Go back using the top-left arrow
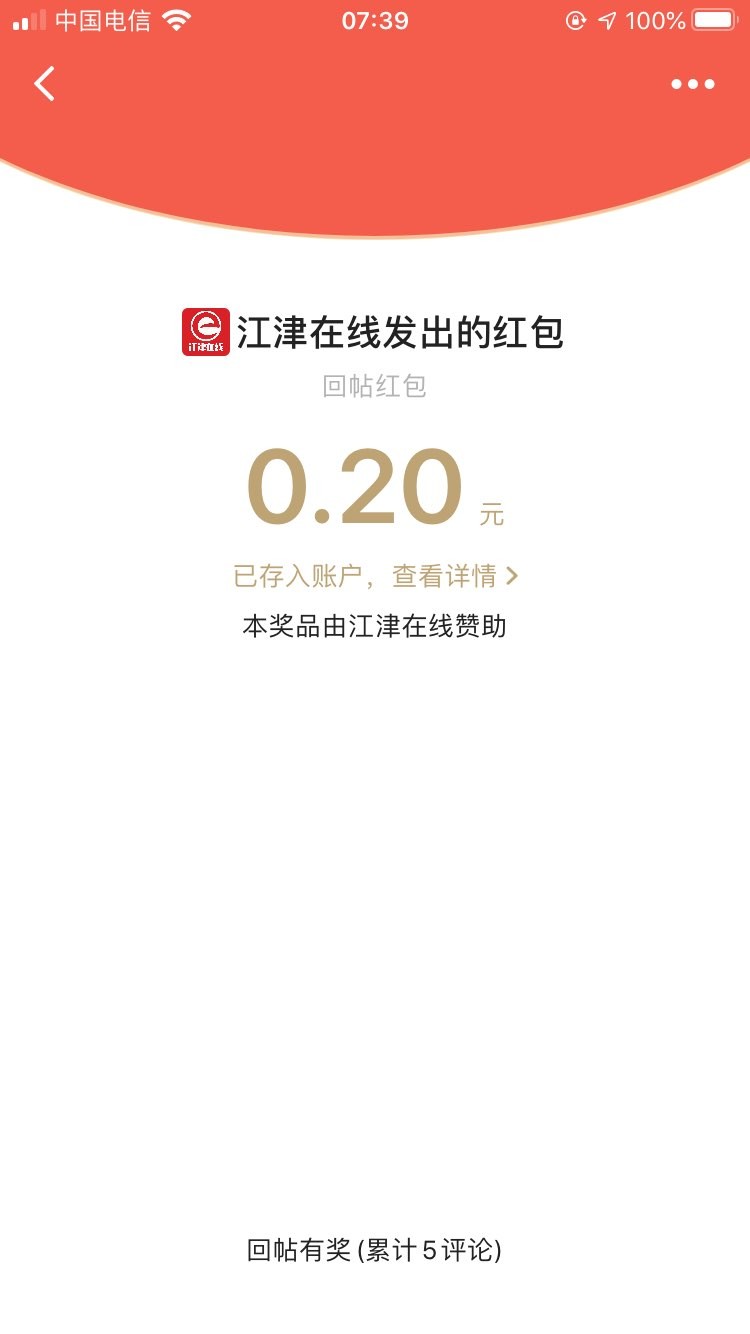Image resolution: width=750 pixels, height=1334 pixels. click(x=44, y=84)
